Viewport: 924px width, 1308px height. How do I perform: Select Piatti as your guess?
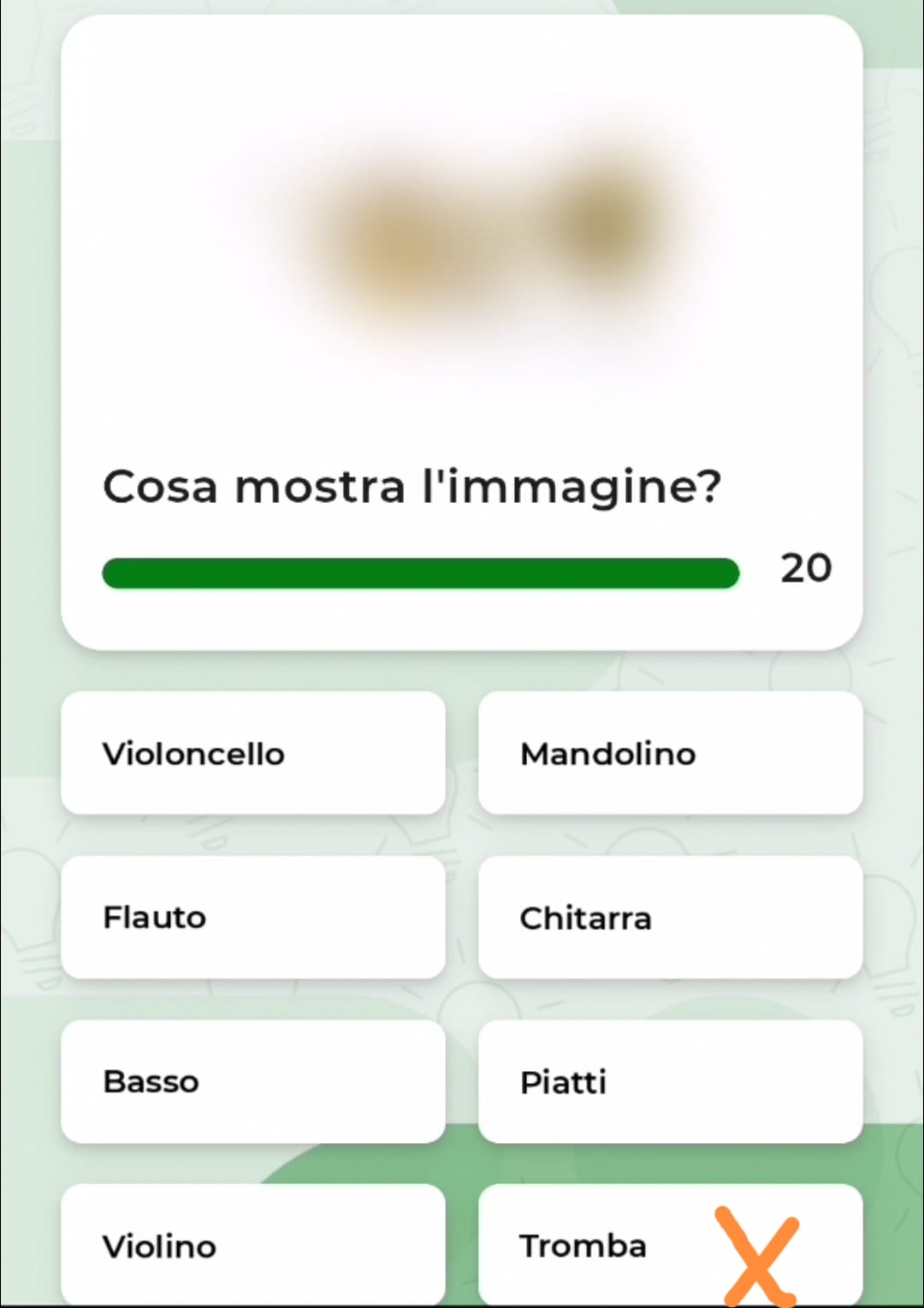(670, 1081)
